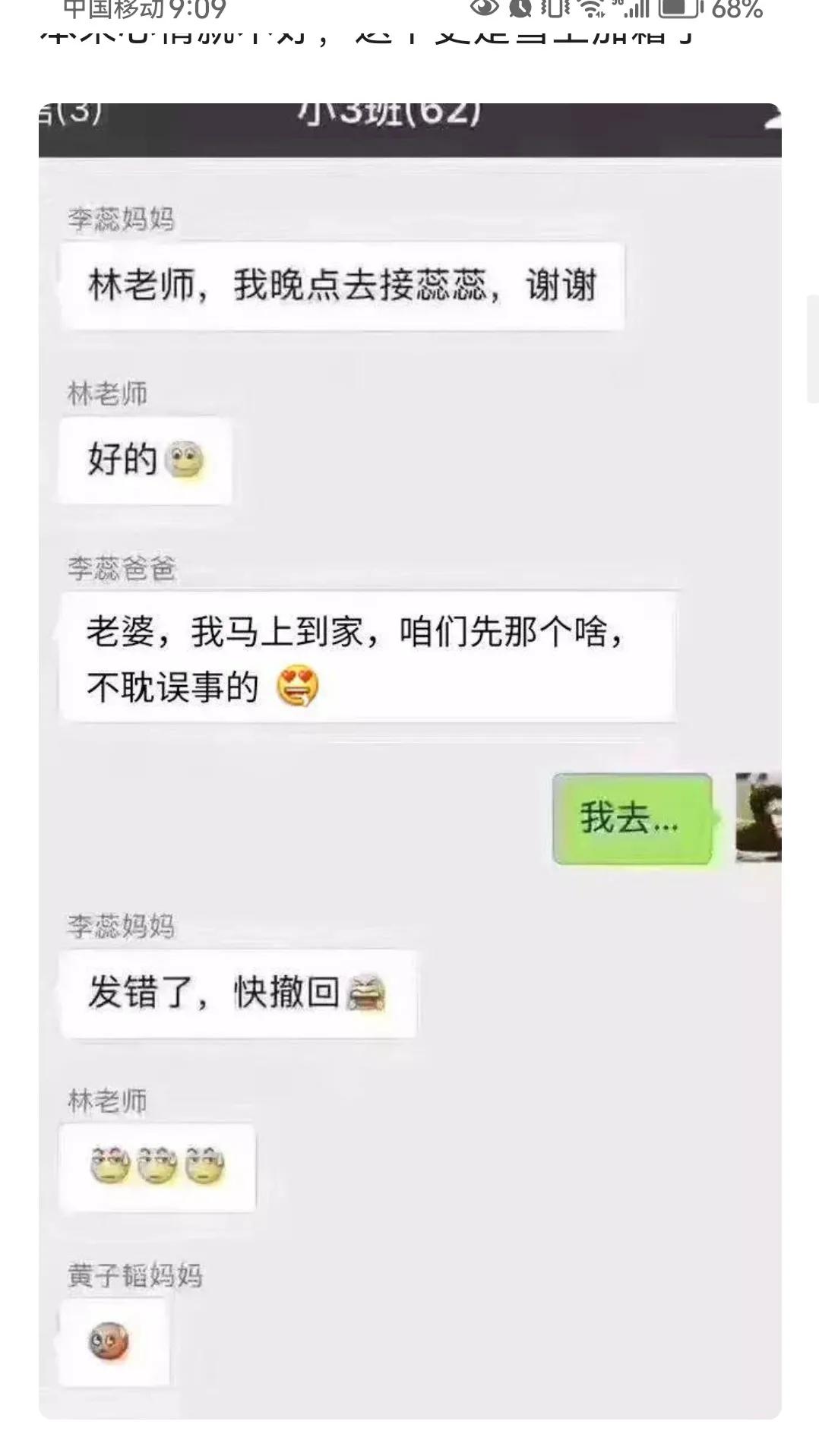Viewport: 819px width, 1456px height.
Task: Tap the battery indicator icon
Action: tap(678, 10)
